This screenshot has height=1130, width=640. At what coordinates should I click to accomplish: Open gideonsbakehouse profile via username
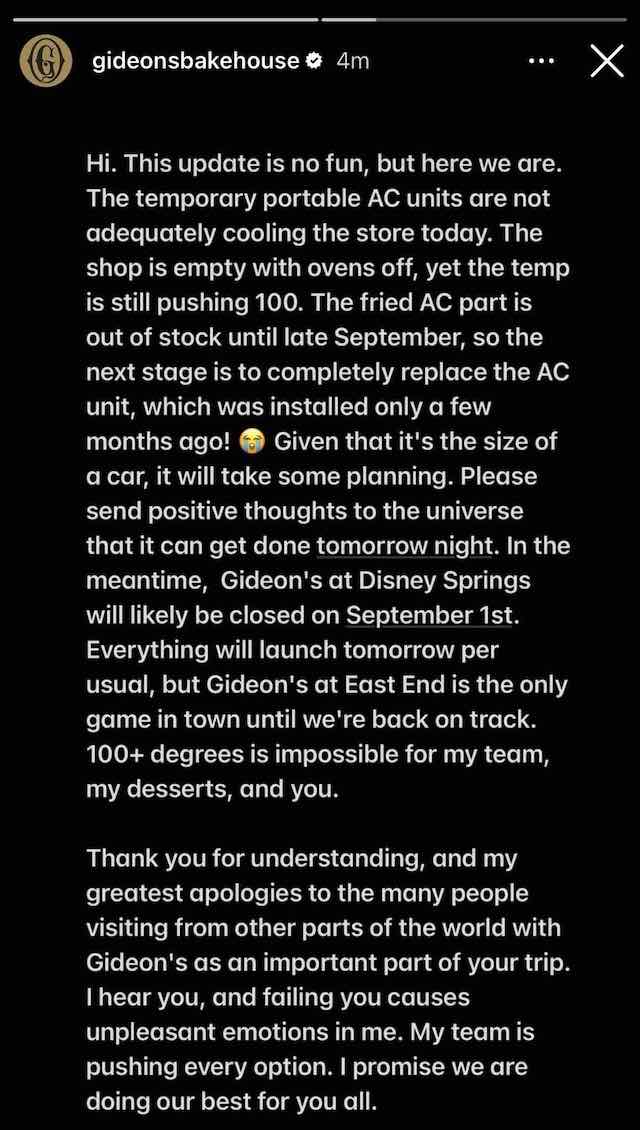click(195, 61)
